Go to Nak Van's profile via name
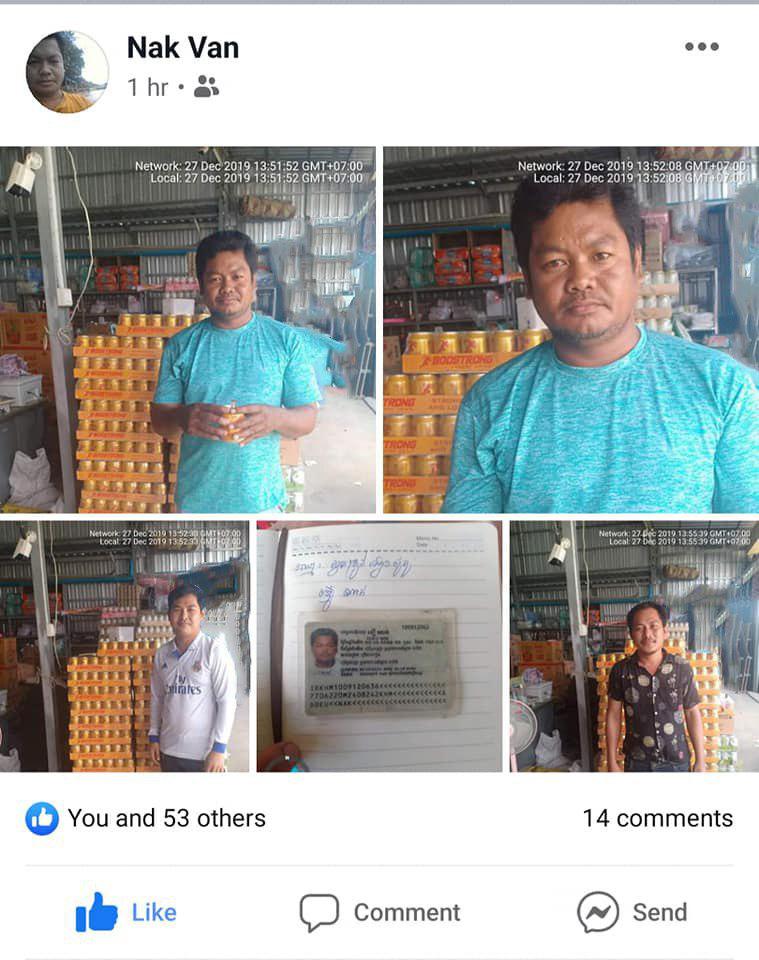This screenshot has height=960, width=759. point(183,47)
